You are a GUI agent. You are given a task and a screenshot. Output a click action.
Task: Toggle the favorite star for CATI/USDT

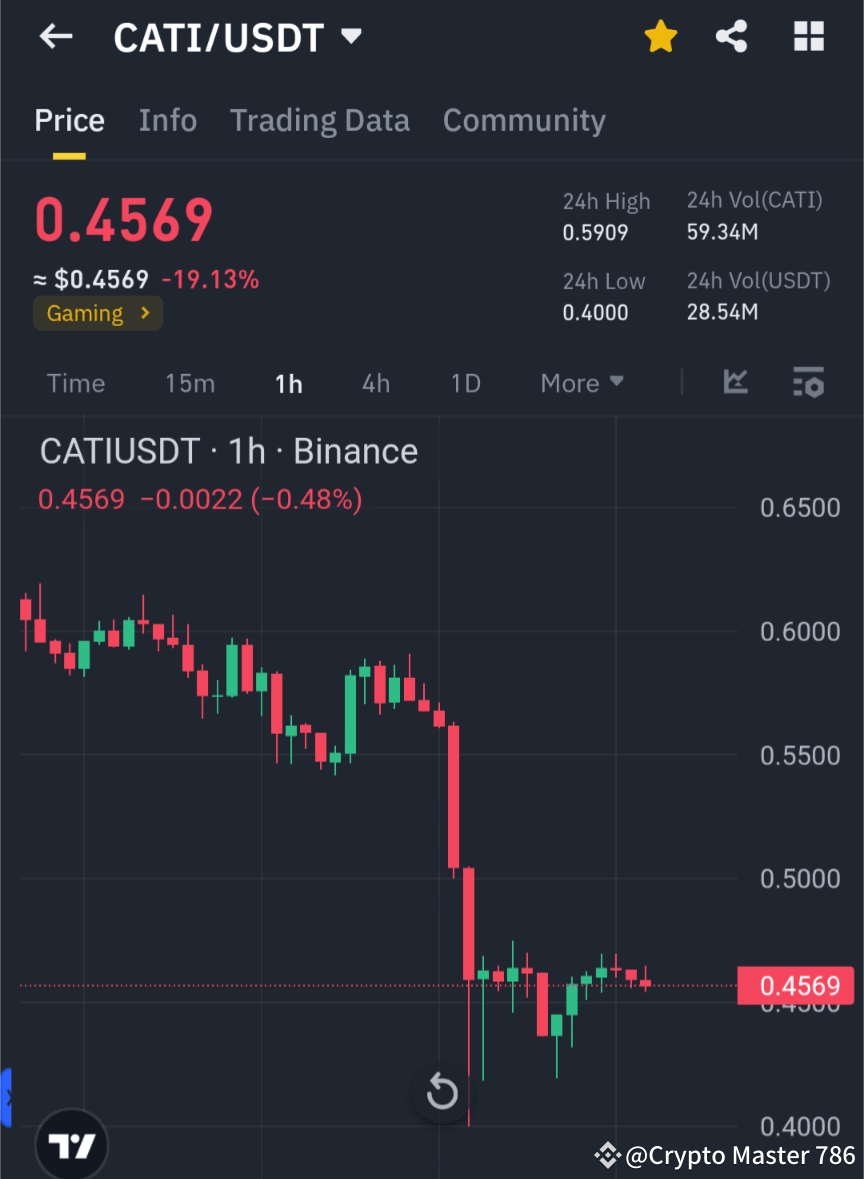[x=661, y=36]
